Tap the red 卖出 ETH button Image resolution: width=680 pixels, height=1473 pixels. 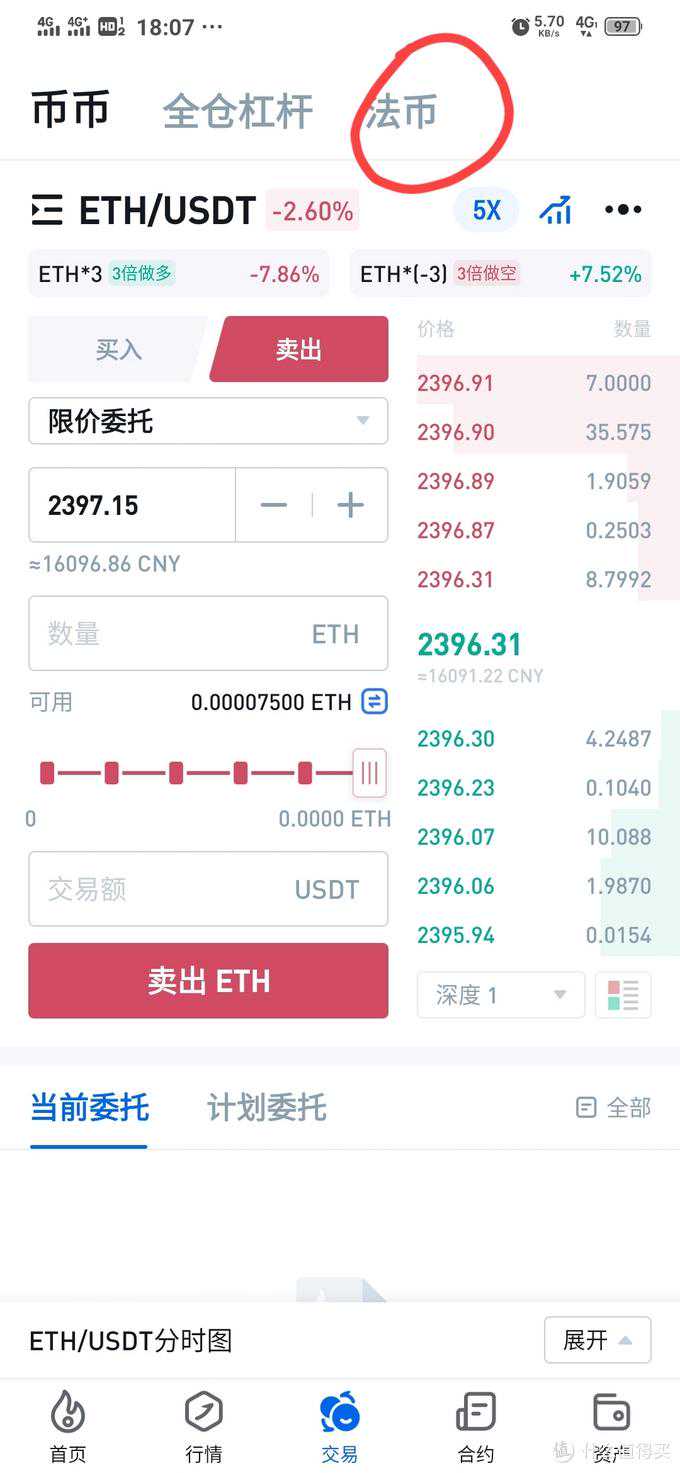(208, 981)
